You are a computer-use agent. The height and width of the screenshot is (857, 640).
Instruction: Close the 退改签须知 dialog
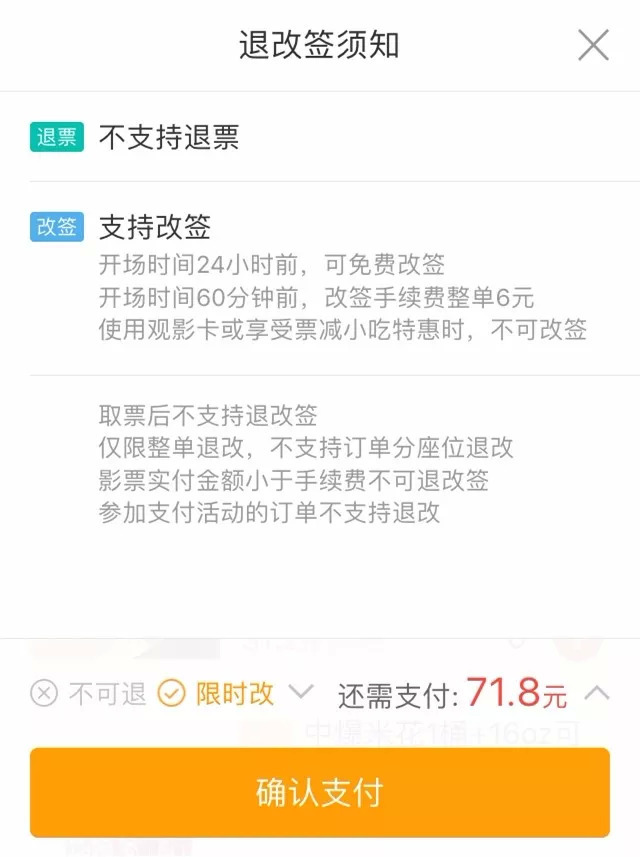pos(593,45)
